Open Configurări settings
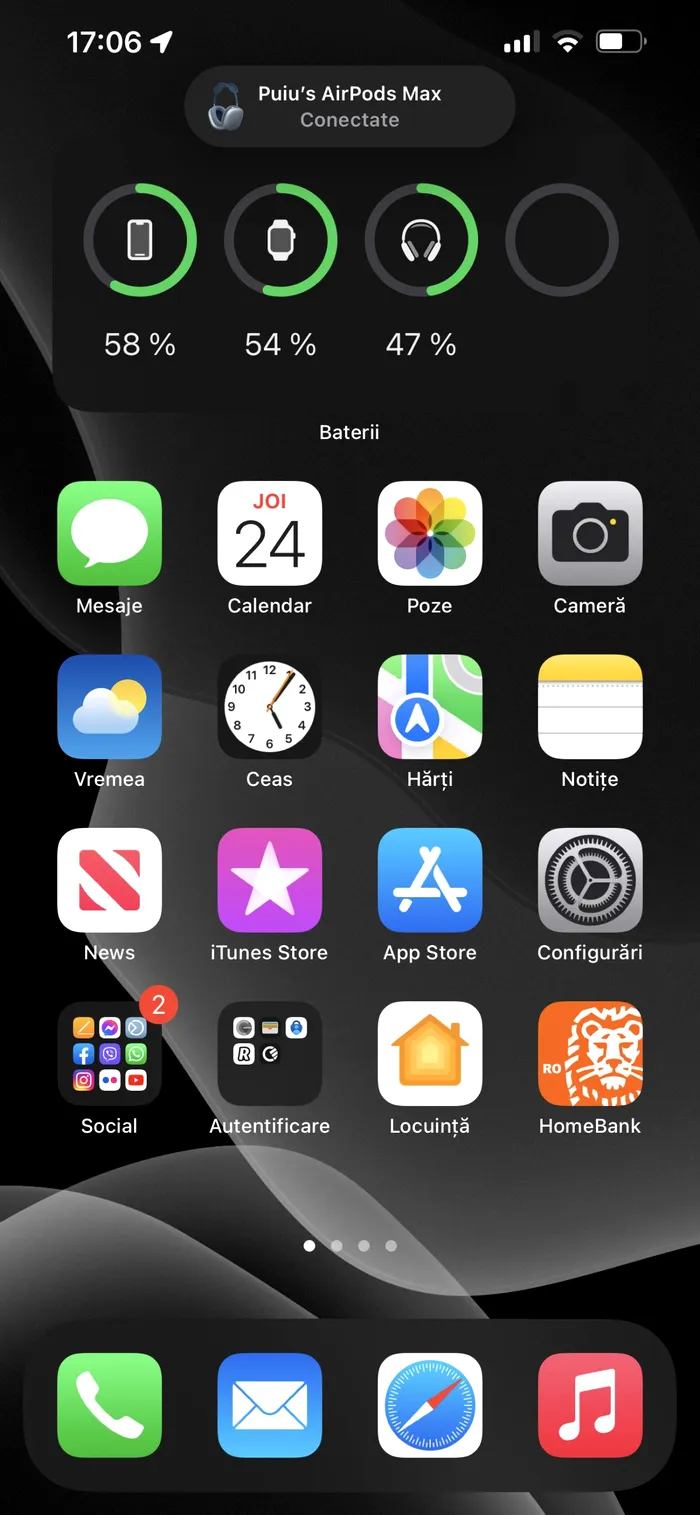700x1515 pixels. click(x=590, y=880)
